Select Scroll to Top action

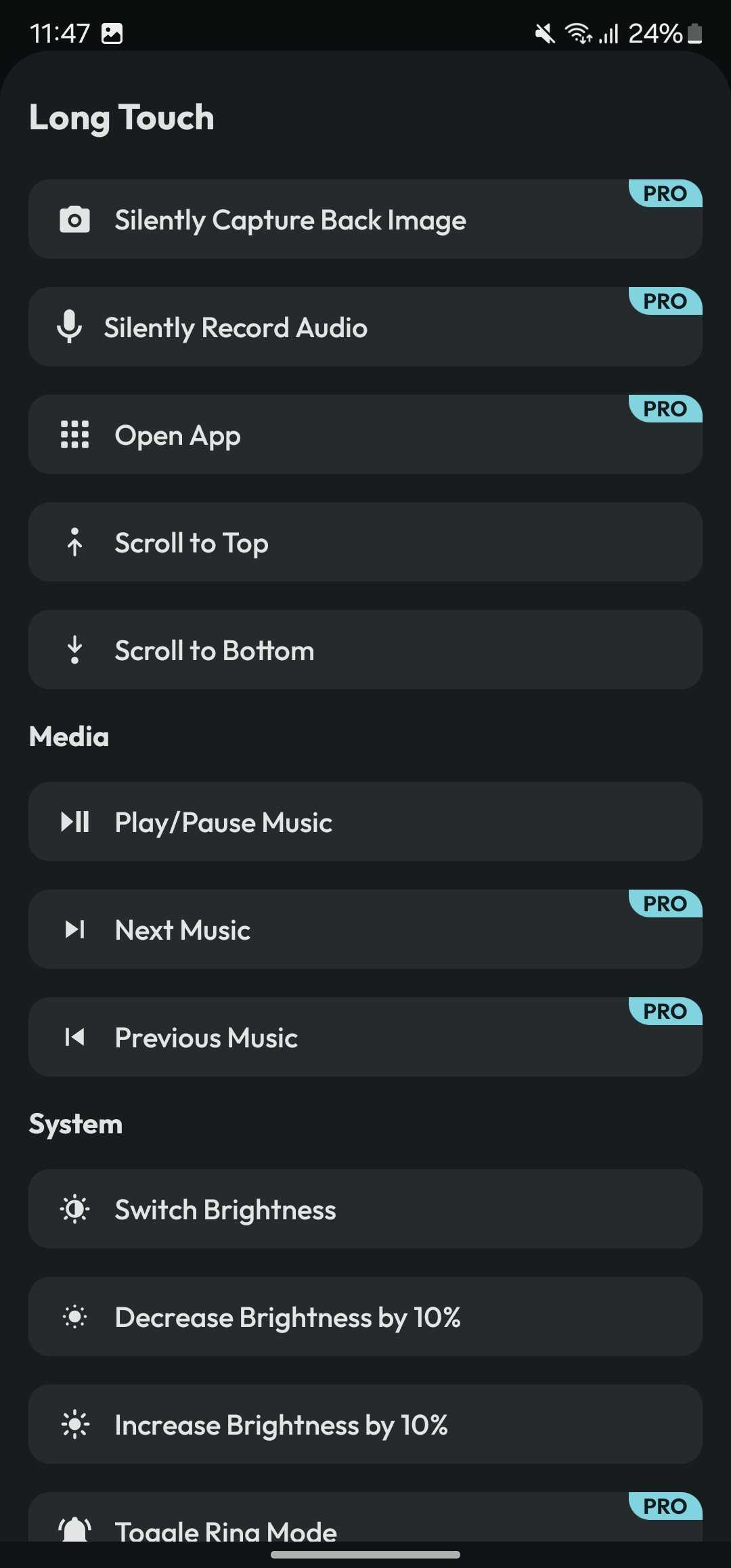(365, 542)
